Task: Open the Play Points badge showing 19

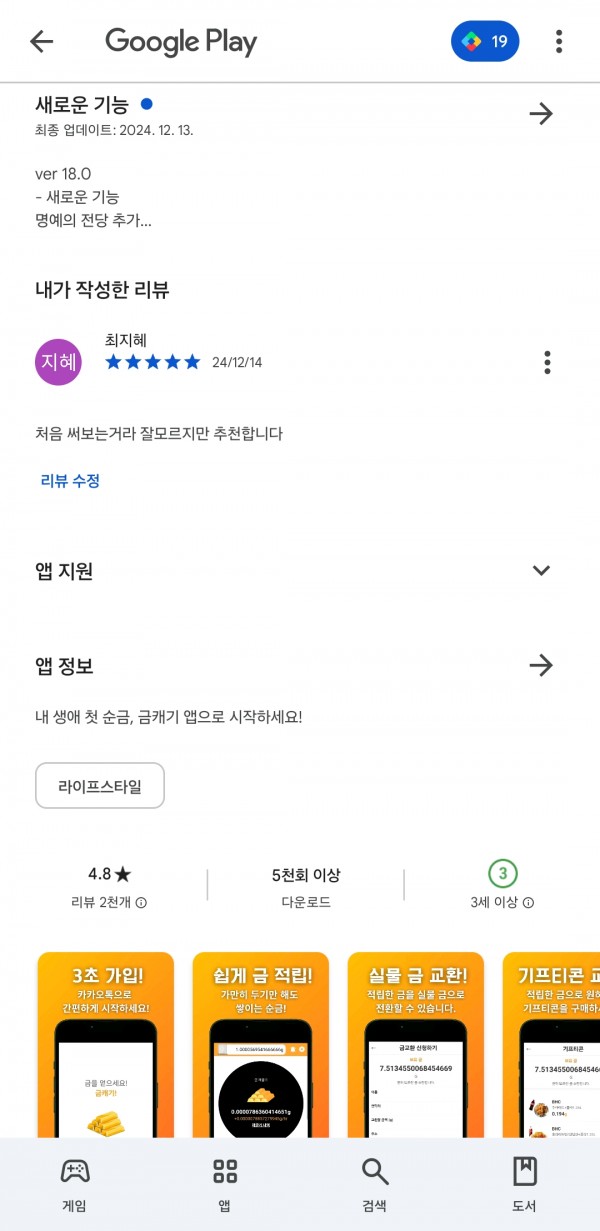Action: coord(485,42)
